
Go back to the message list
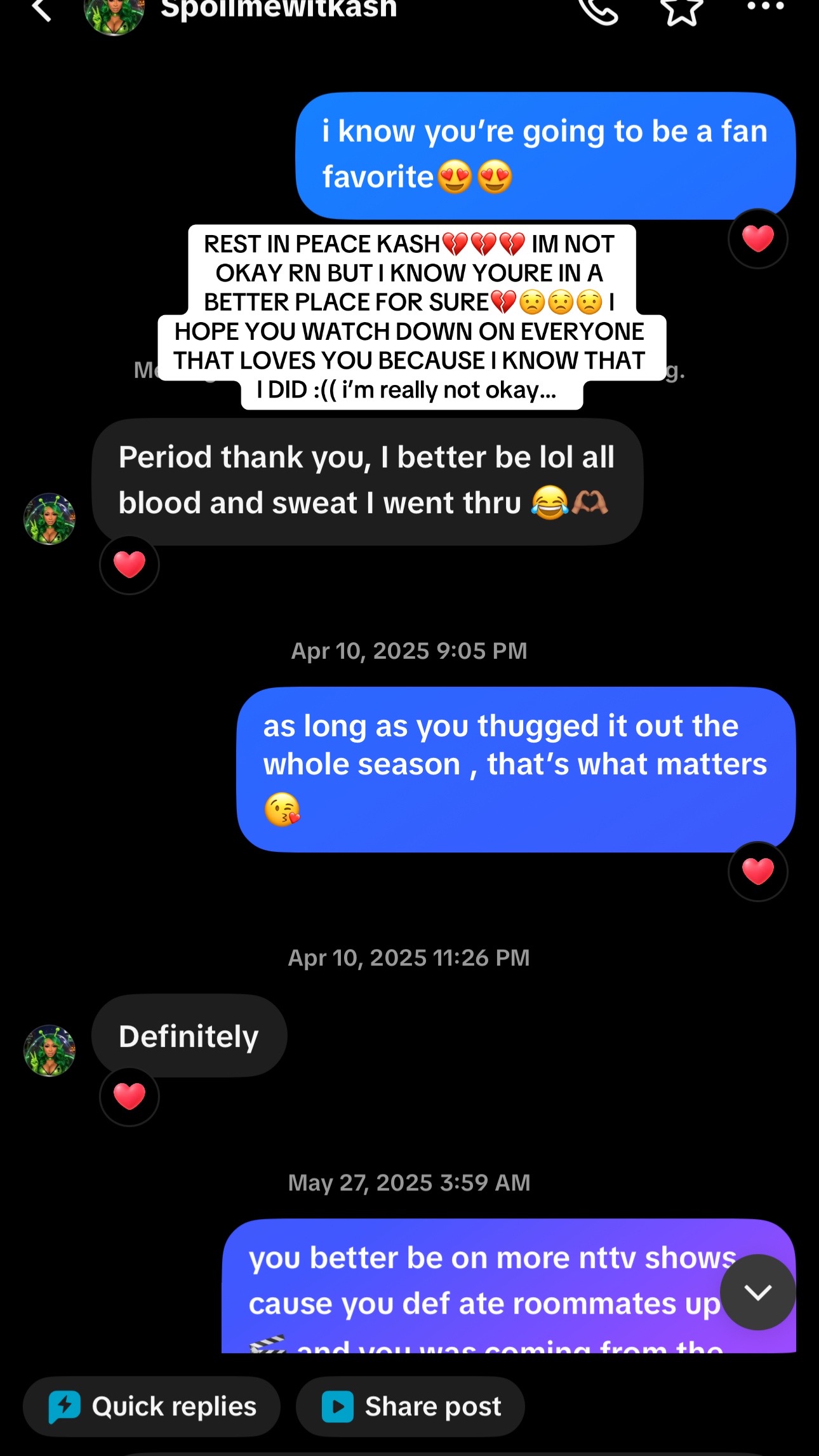click(x=41, y=9)
